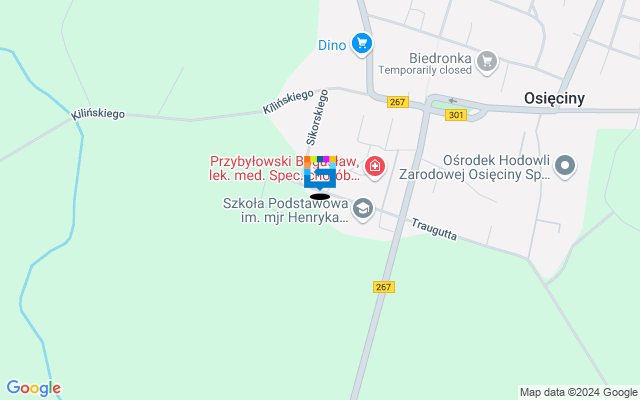
Task: Open the Szkoła Podstawowa school marker
Action: pos(362,209)
